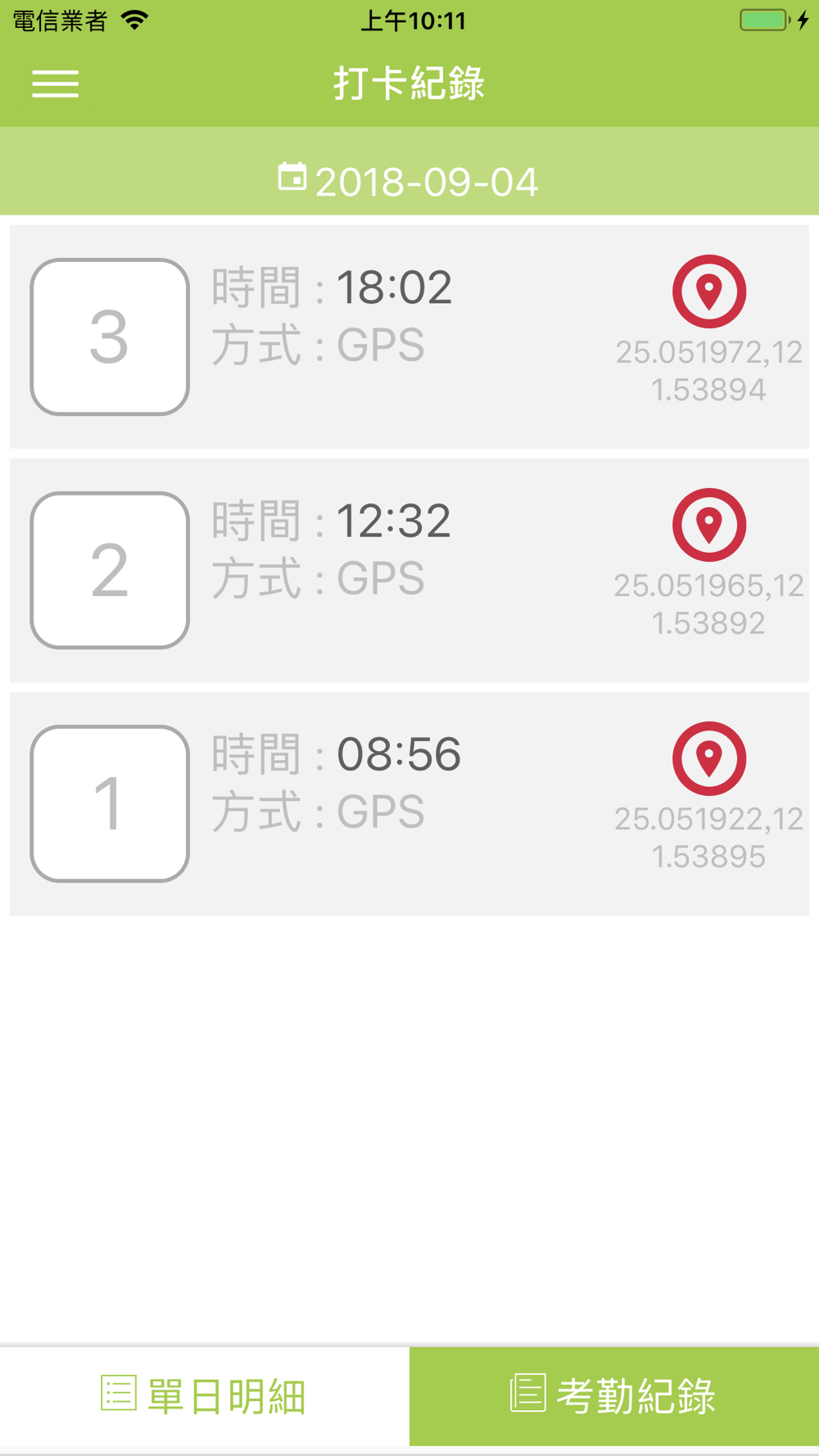
Task: Open the date picker showing 2018-09-04
Action: pyautogui.click(x=409, y=180)
